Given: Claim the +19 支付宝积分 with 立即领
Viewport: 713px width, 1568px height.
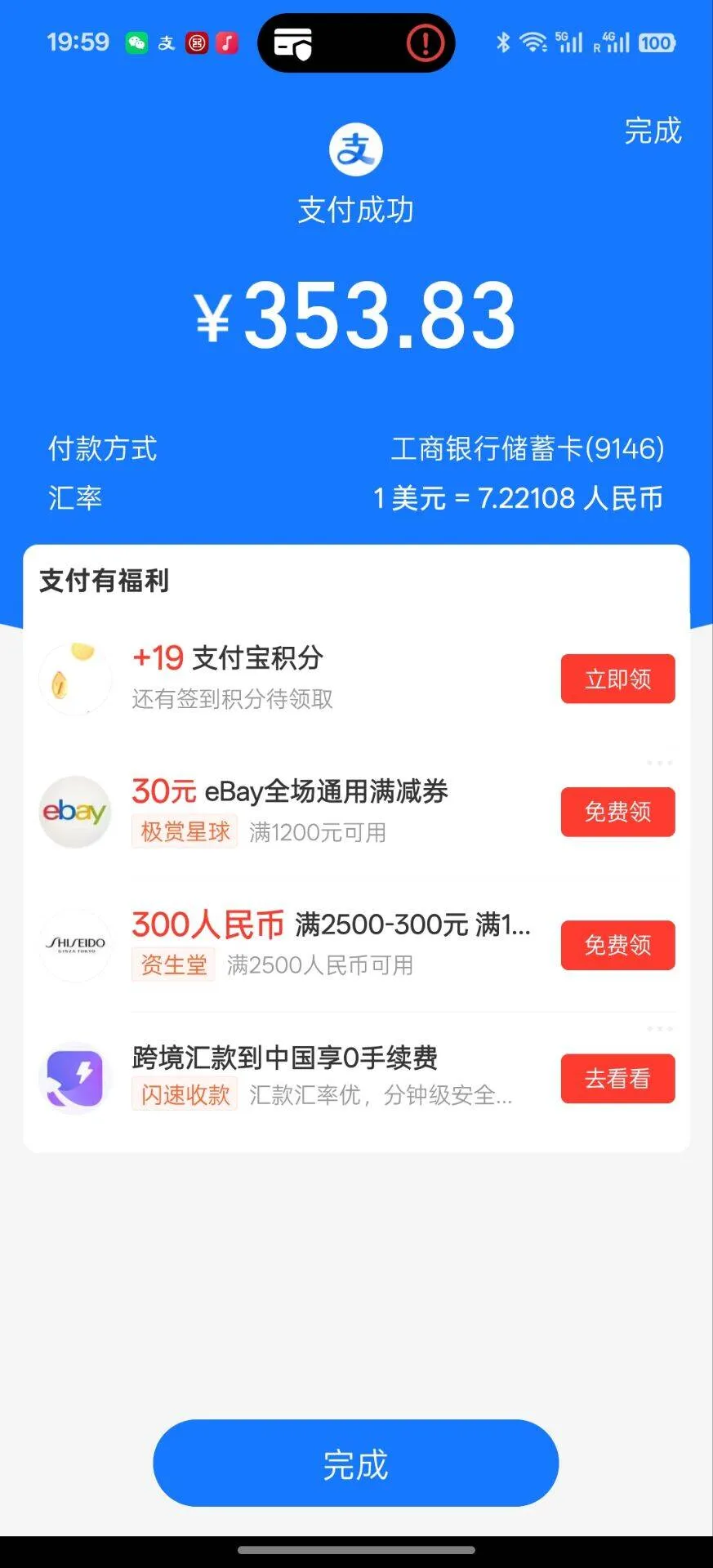Looking at the screenshot, I should (617, 679).
